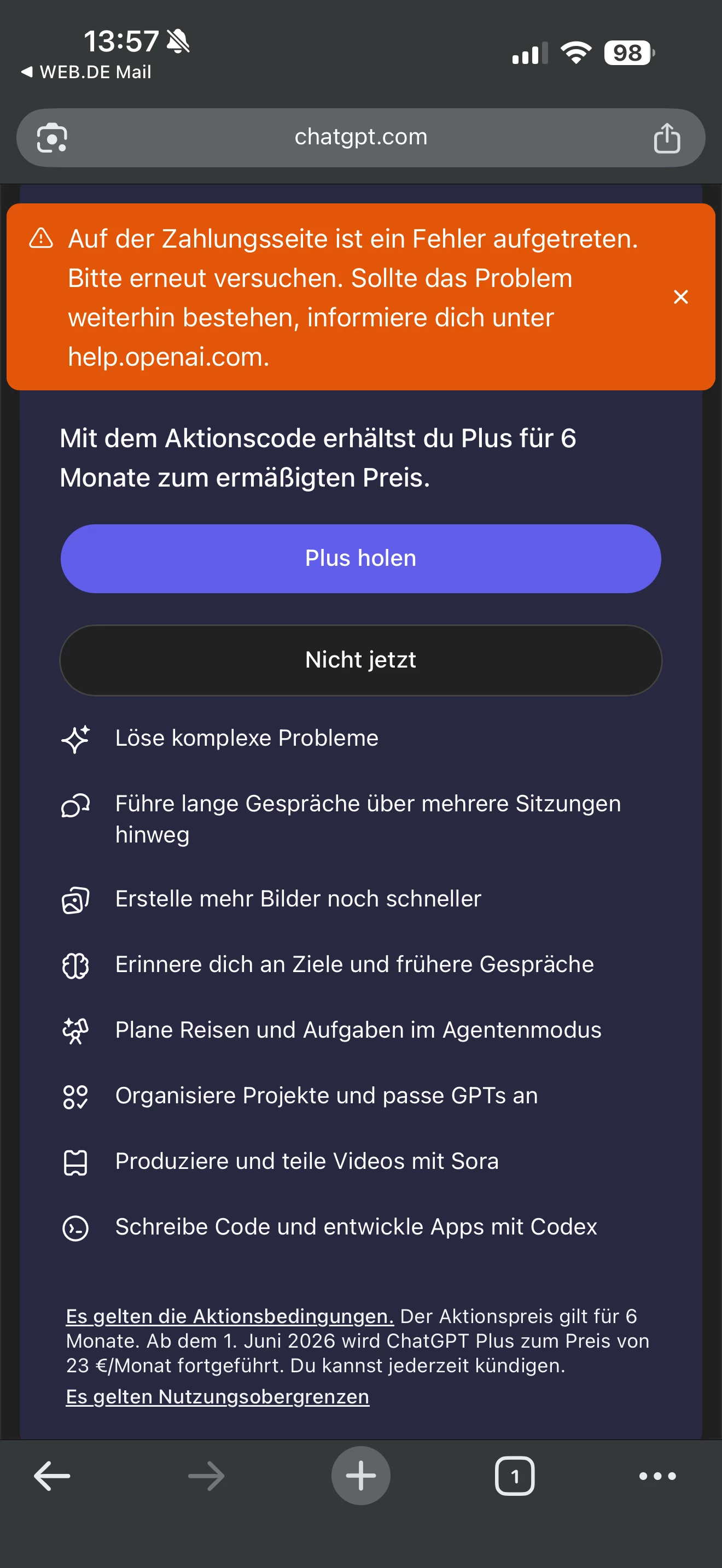
Task: Open the browser's more options menu
Action: point(657,1476)
